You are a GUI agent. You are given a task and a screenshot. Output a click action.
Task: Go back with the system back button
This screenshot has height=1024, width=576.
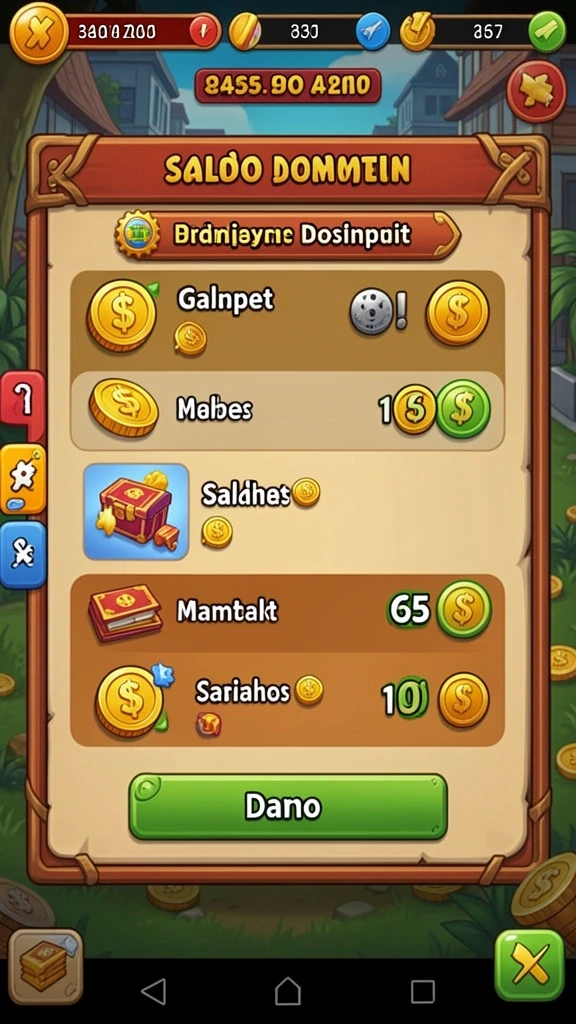click(154, 991)
